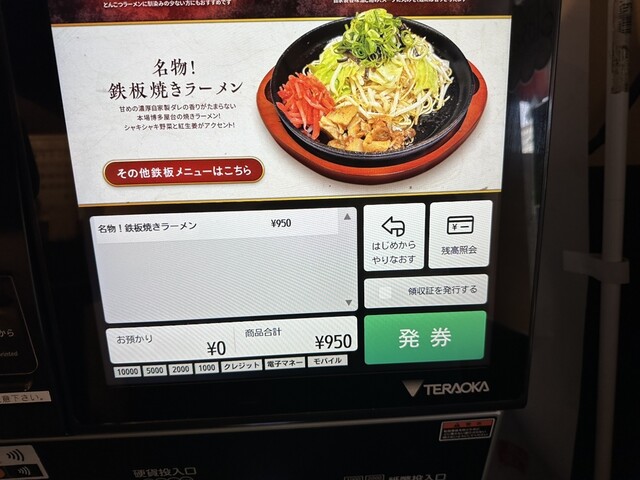
Task: Issue the ticket with 発券
Action: pos(424,338)
